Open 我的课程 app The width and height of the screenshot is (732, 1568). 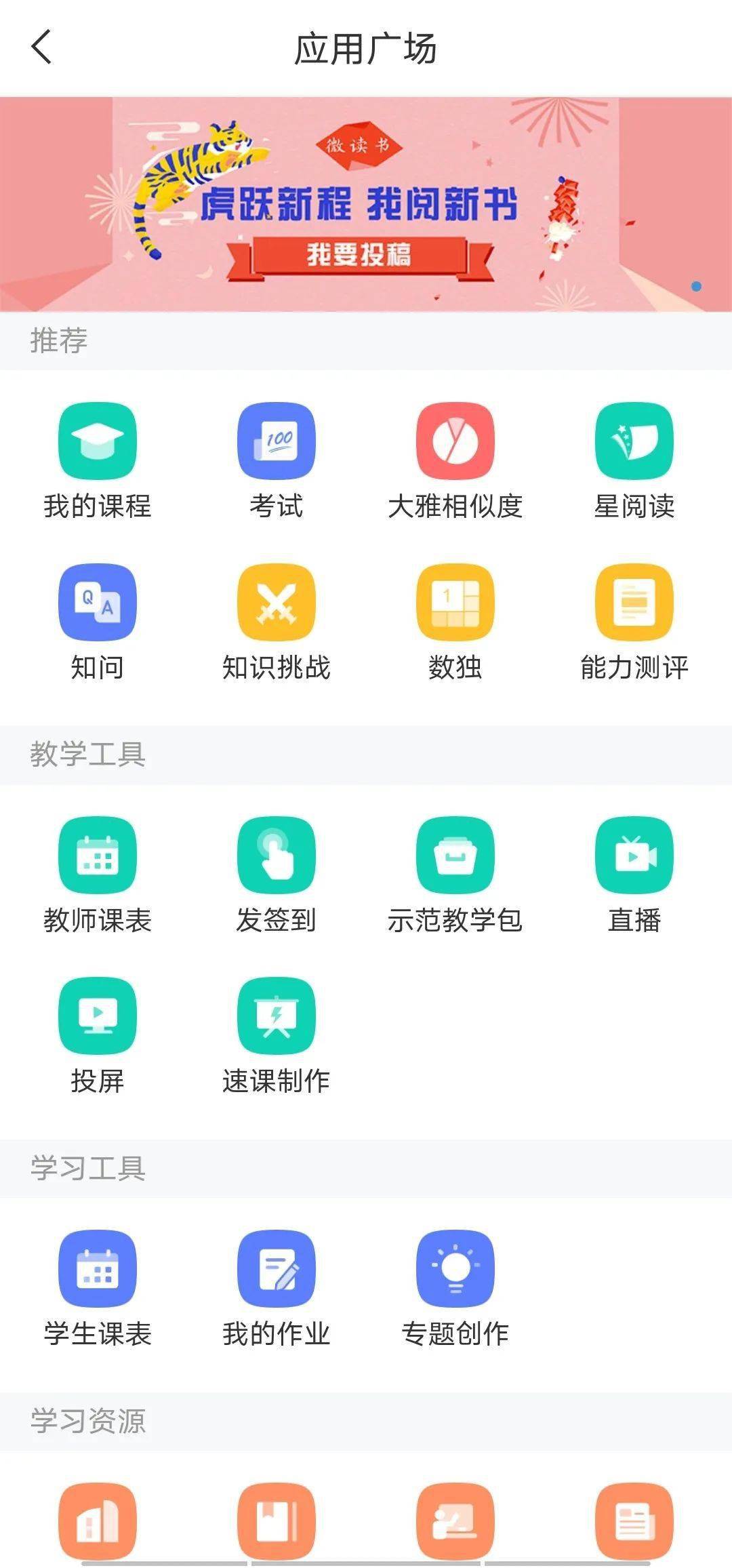coord(98,441)
